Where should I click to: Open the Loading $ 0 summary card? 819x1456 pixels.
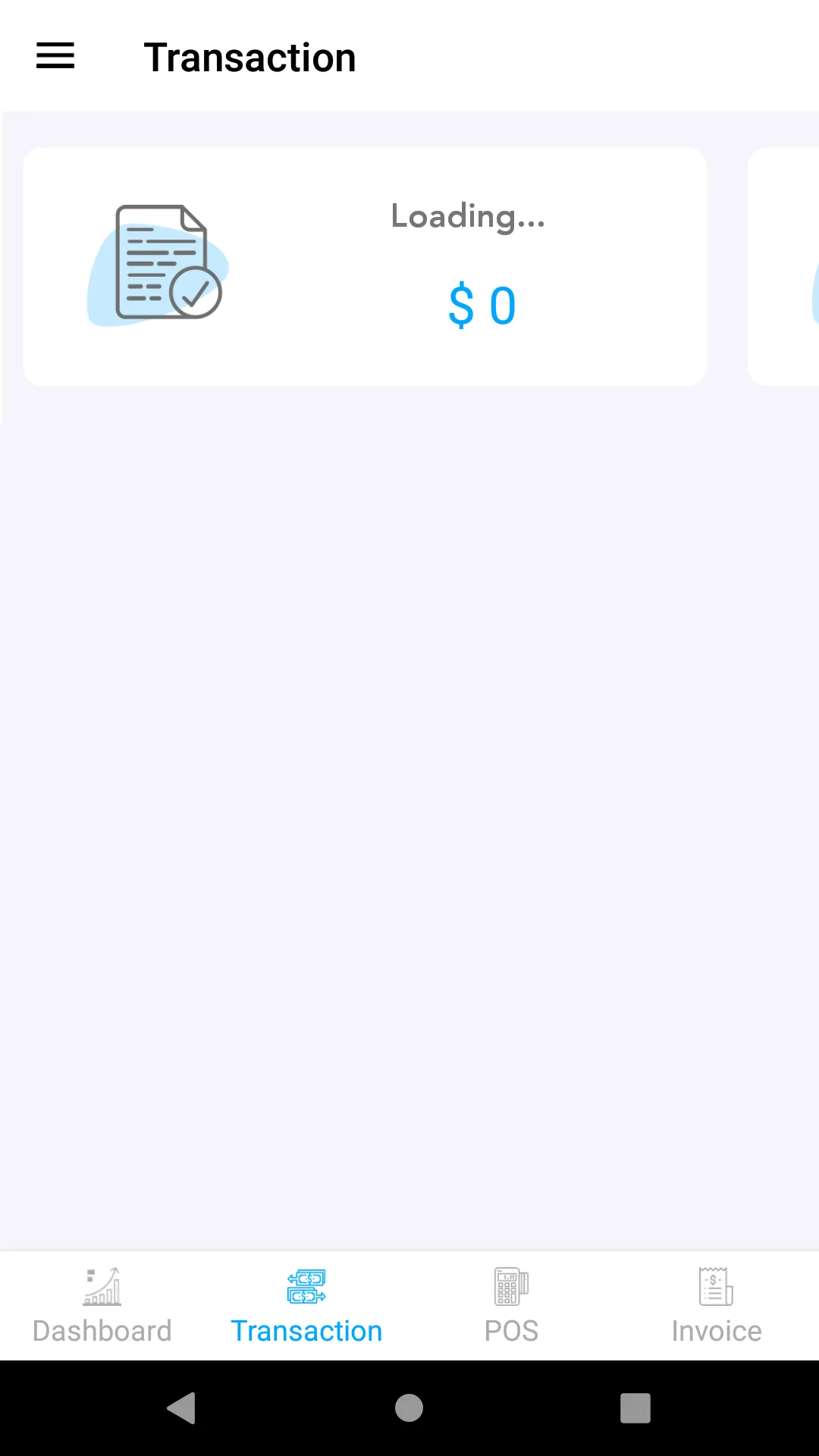point(365,266)
